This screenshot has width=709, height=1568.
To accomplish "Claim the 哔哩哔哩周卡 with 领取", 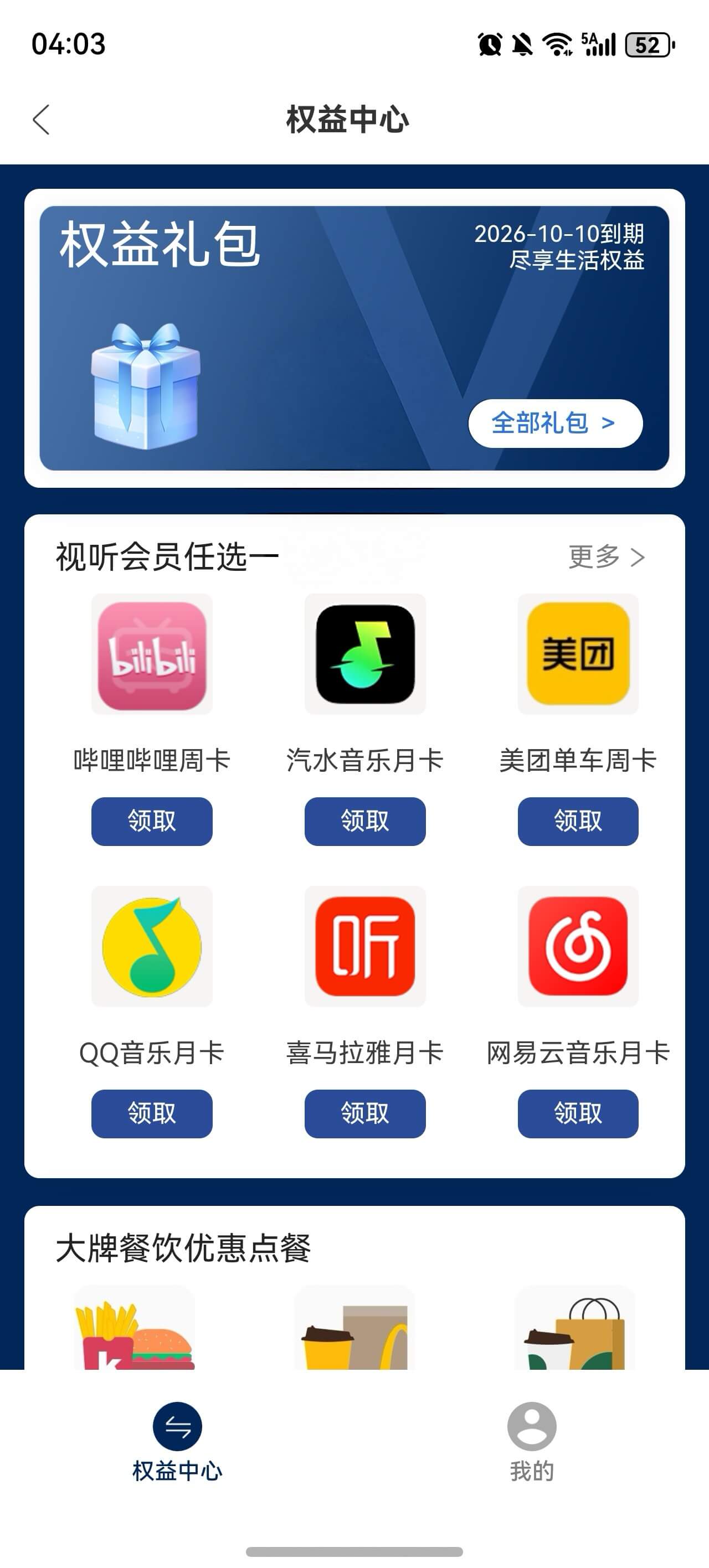I will pos(152,821).
